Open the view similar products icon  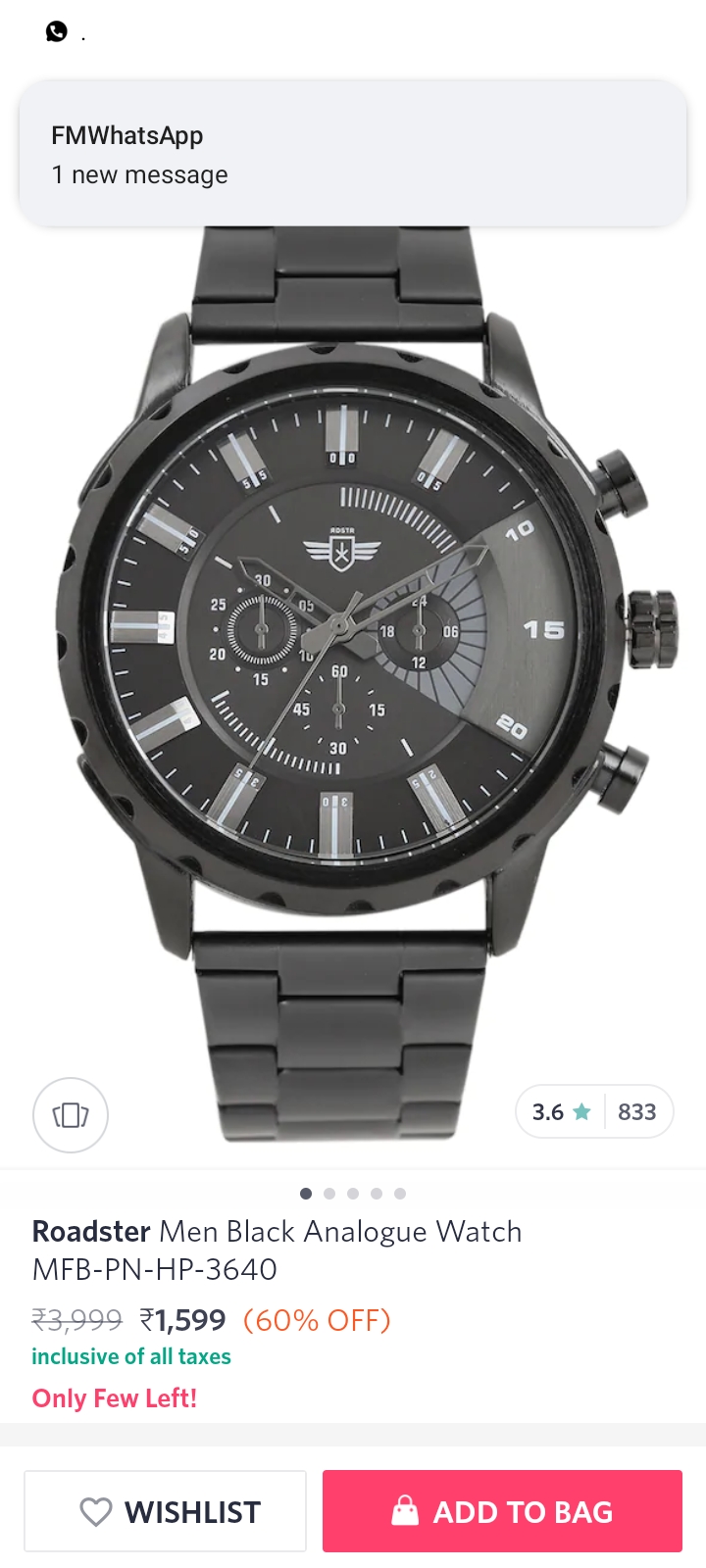[x=71, y=1115]
